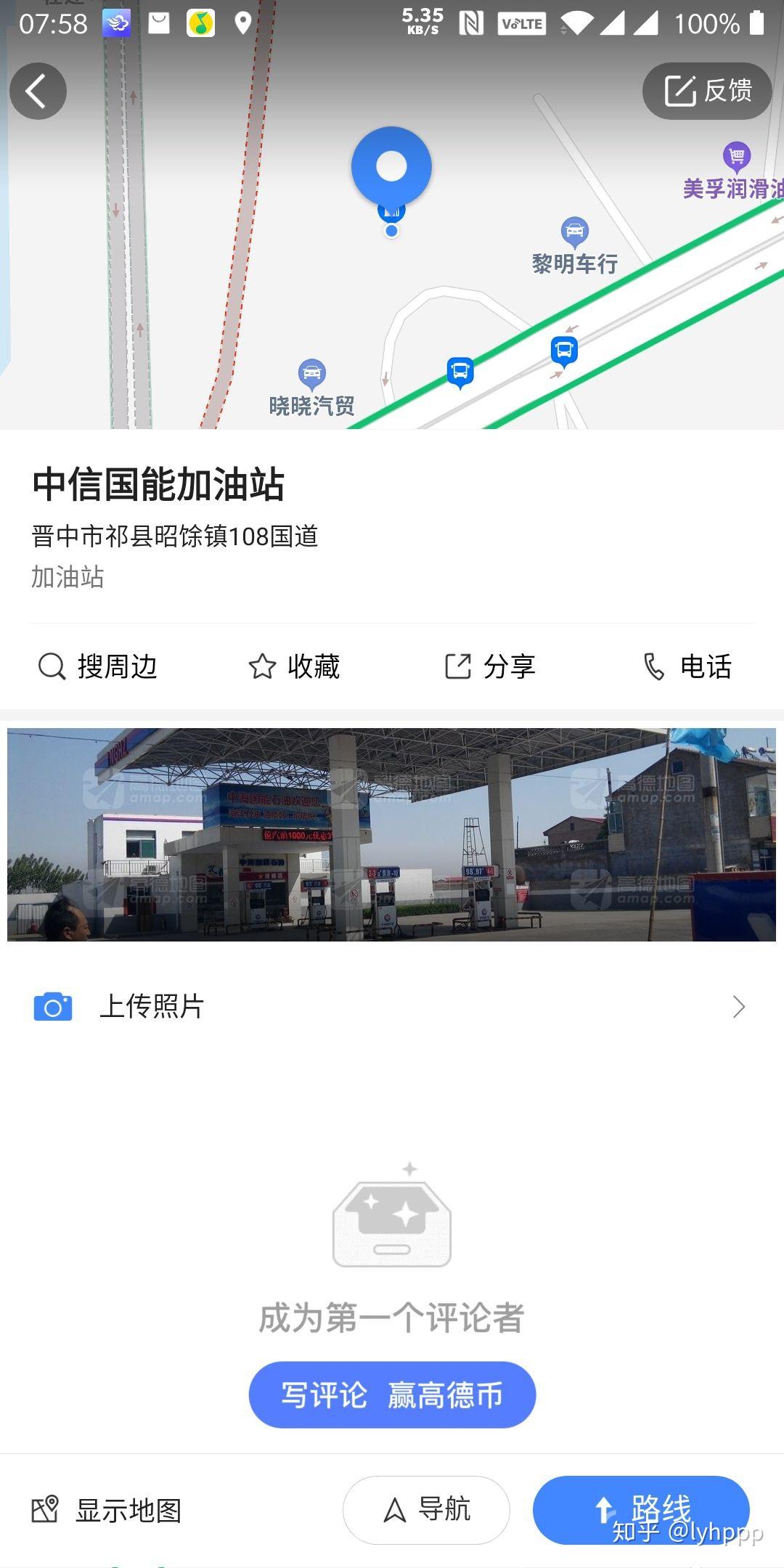Select the 黎明车行 marker on the map
Screen dimensions: 784x1568
pos(575,232)
